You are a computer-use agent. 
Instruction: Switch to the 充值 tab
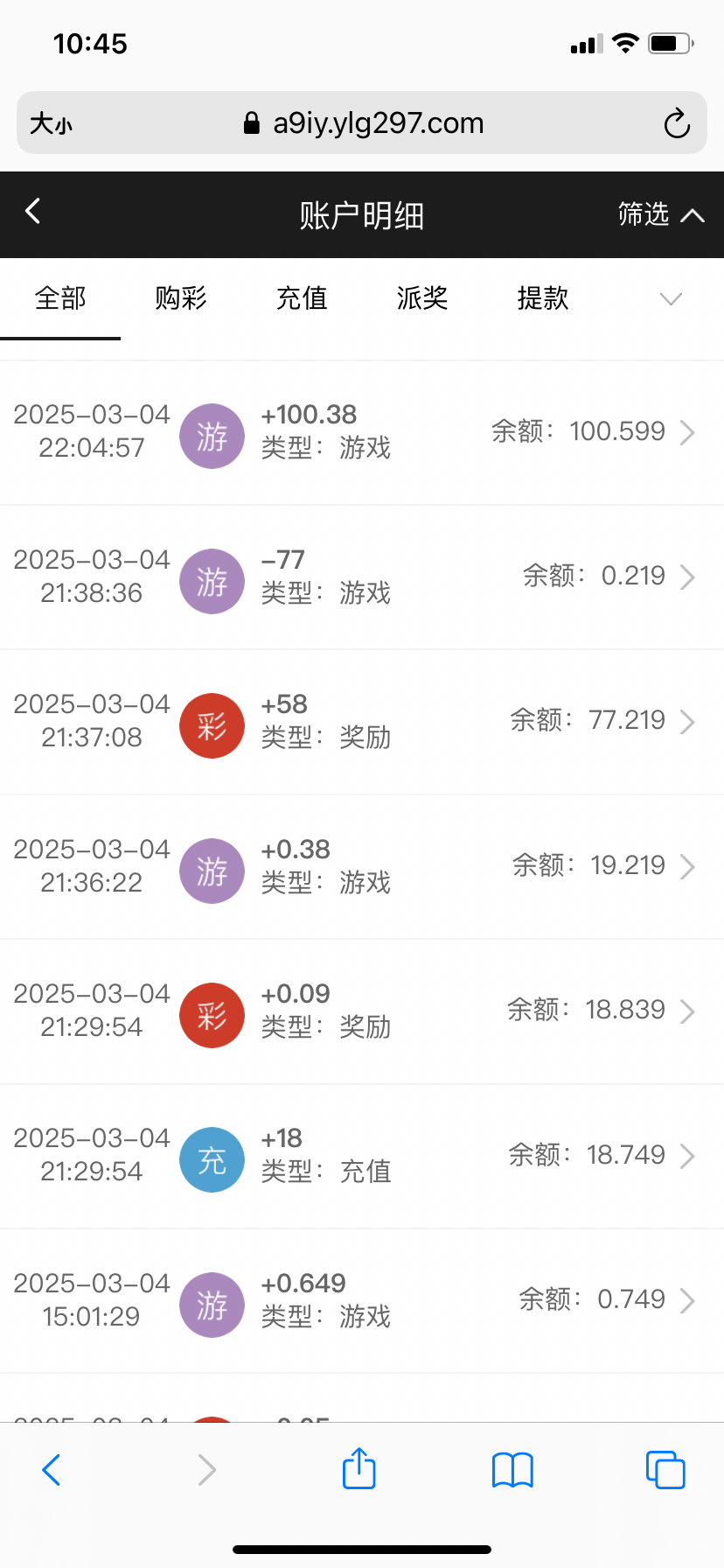pyautogui.click(x=302, y=298)
